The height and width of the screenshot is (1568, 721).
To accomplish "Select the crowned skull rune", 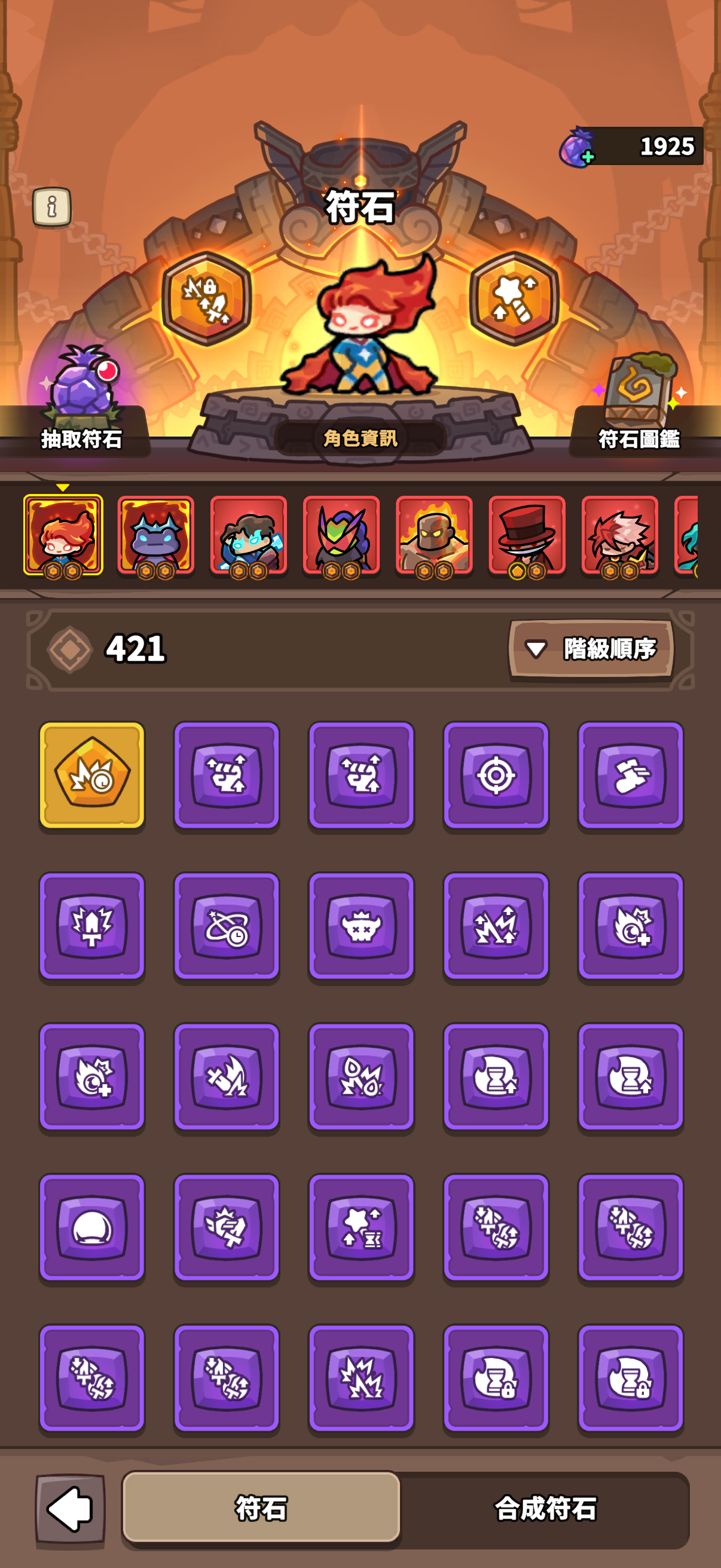I will point(361,926).
